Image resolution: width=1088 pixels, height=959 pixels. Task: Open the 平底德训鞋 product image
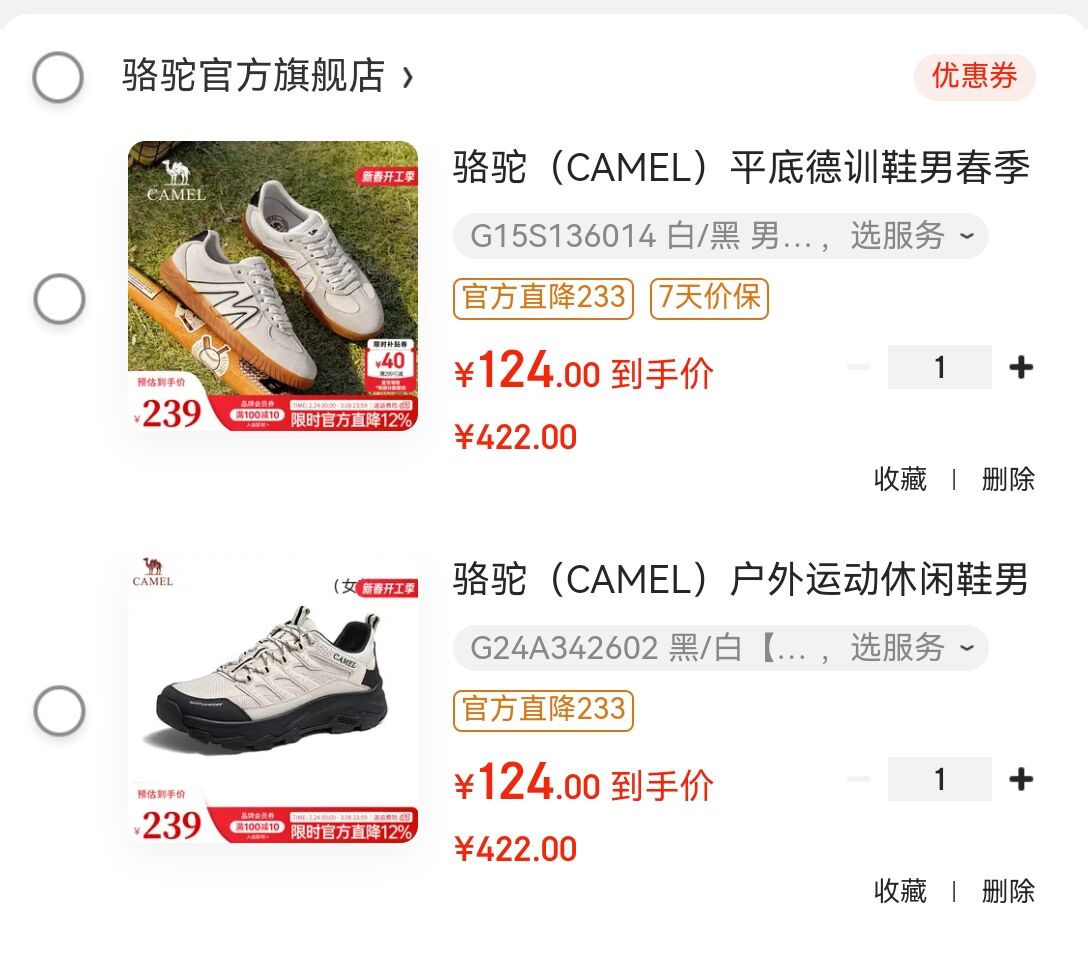pyautogui.click(x=272, y=286)
